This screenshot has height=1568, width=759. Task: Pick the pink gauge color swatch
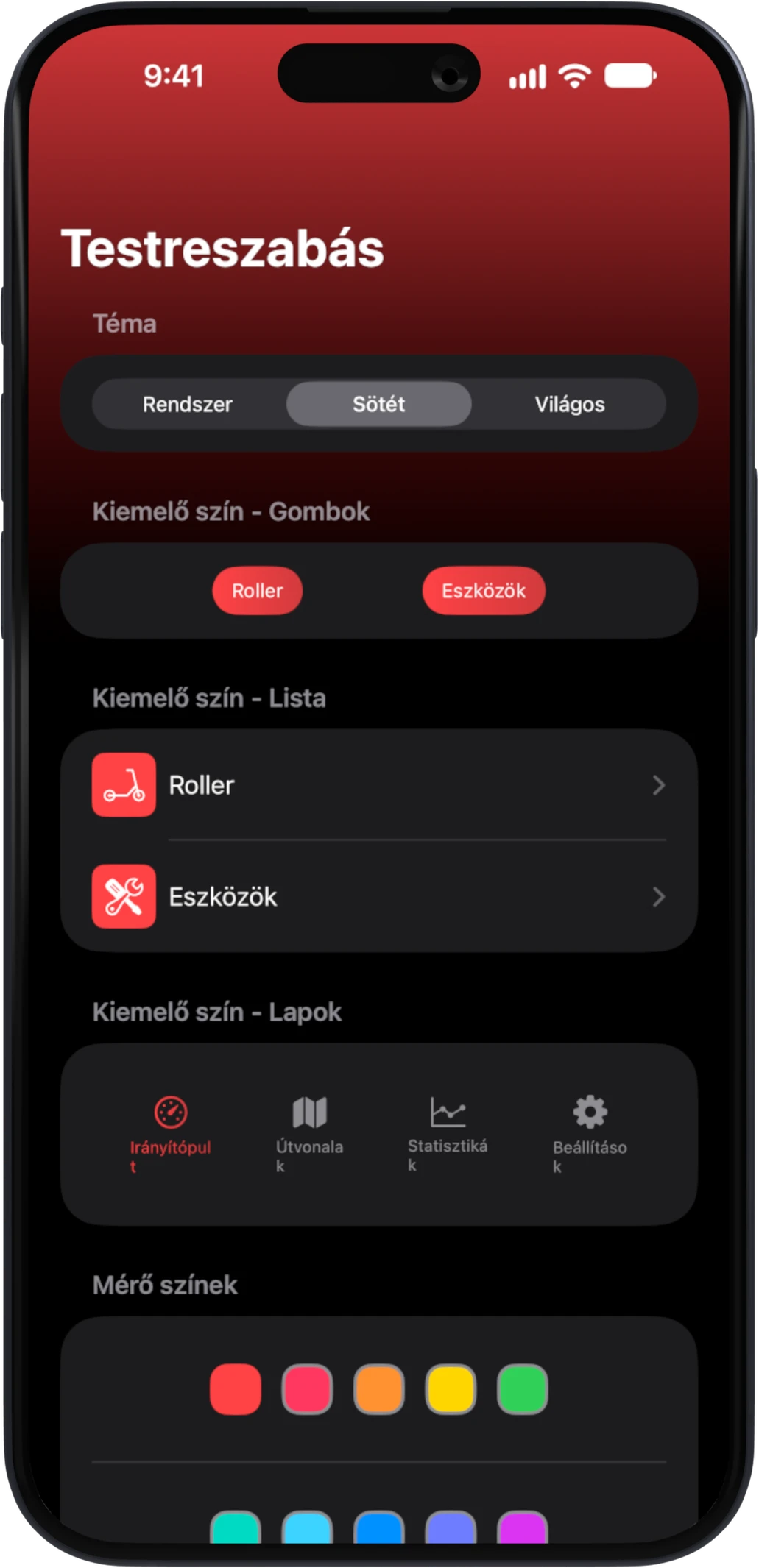click(307, 1389)
